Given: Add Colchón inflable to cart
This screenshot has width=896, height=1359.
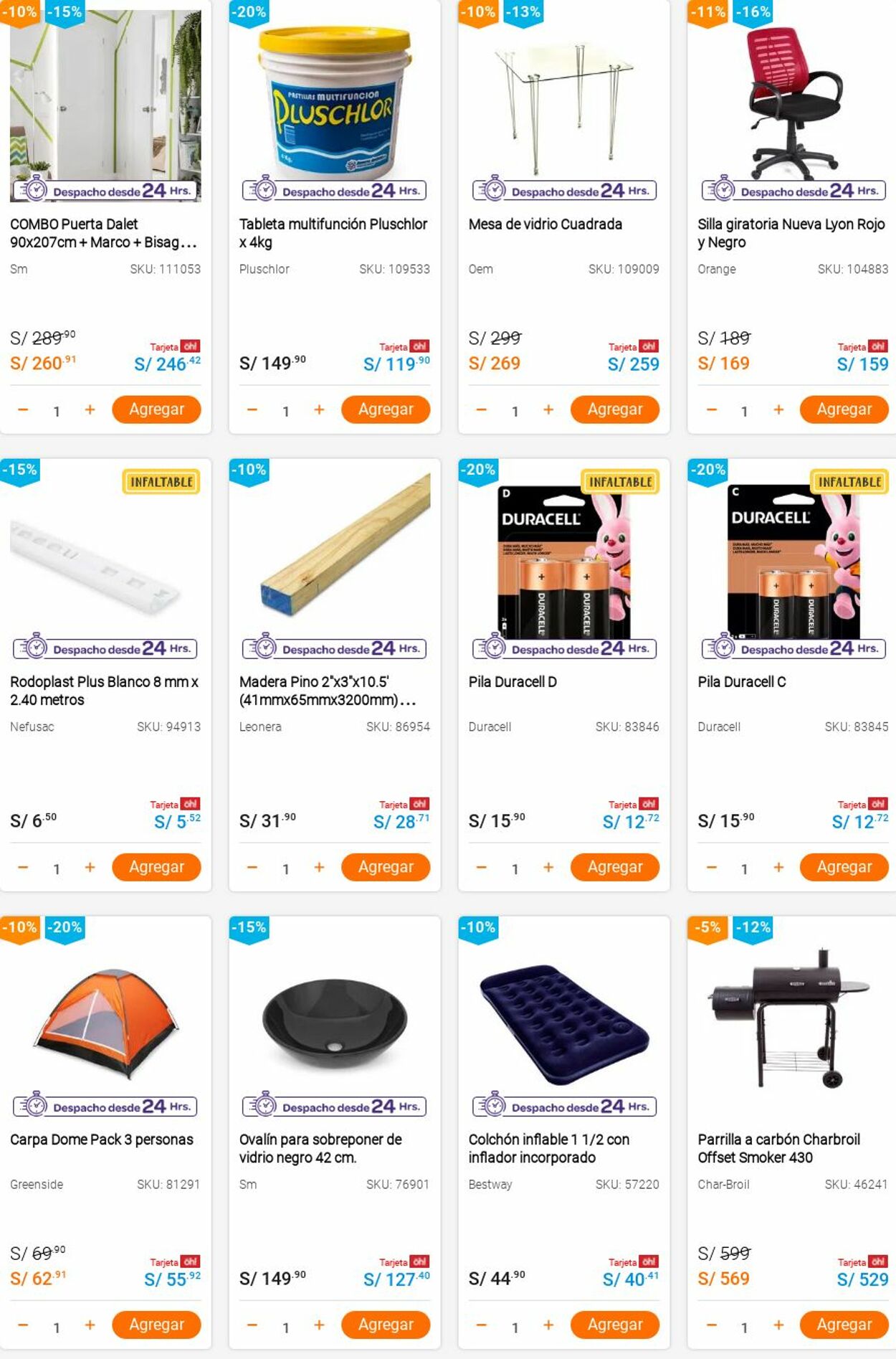Looking at the screenshot, I should click(614, 1325).
